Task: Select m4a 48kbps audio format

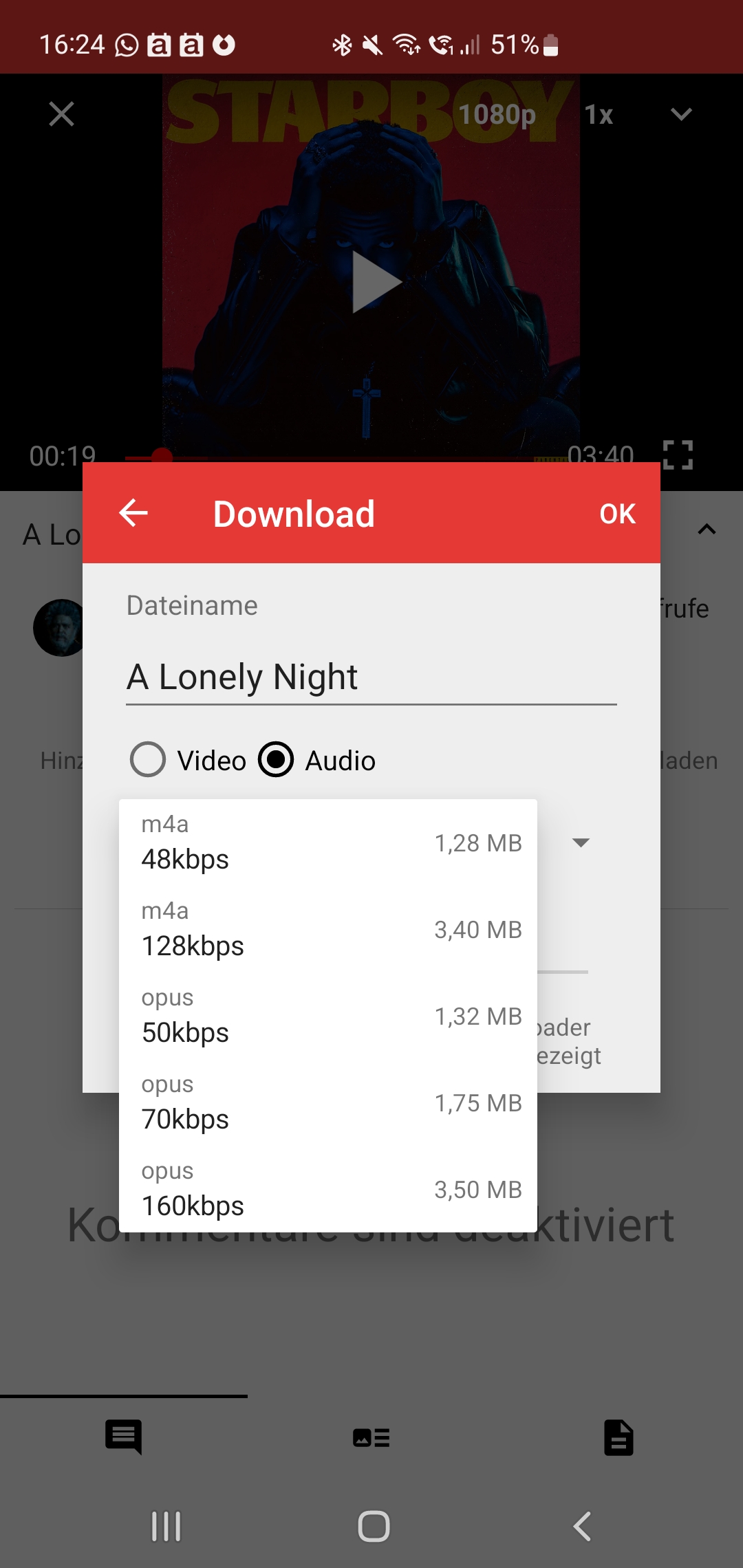Action: 327,843
